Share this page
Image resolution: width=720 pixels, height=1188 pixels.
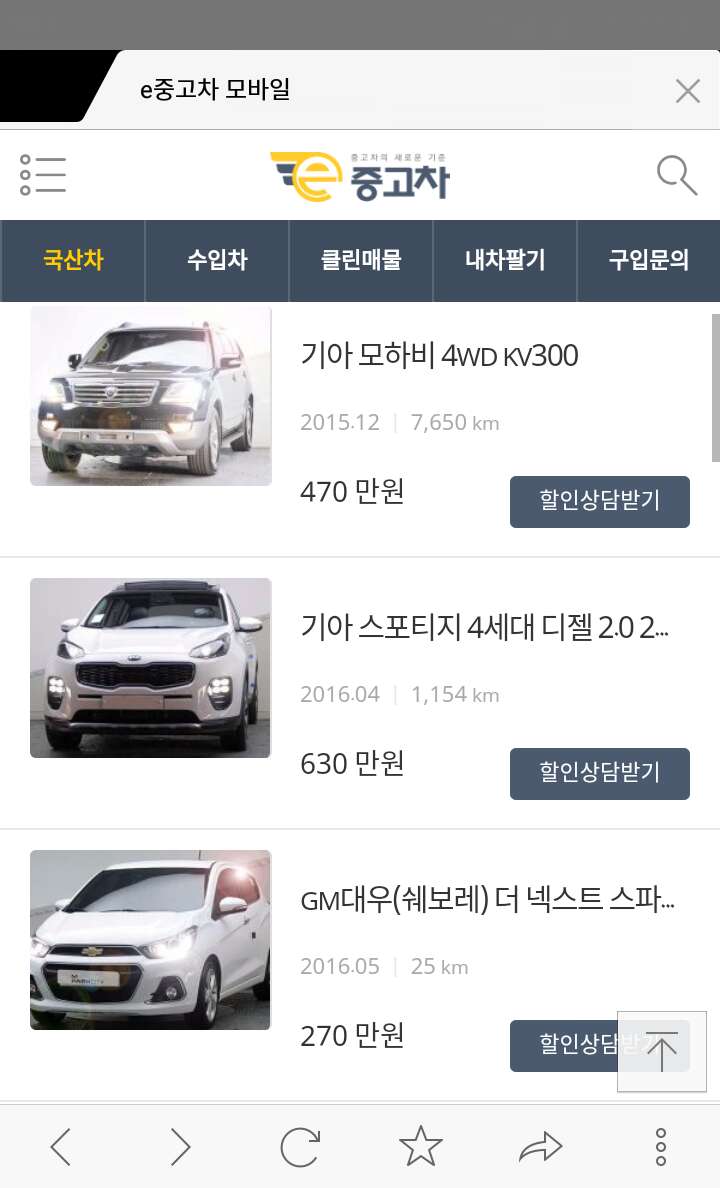coord(540,1147)
